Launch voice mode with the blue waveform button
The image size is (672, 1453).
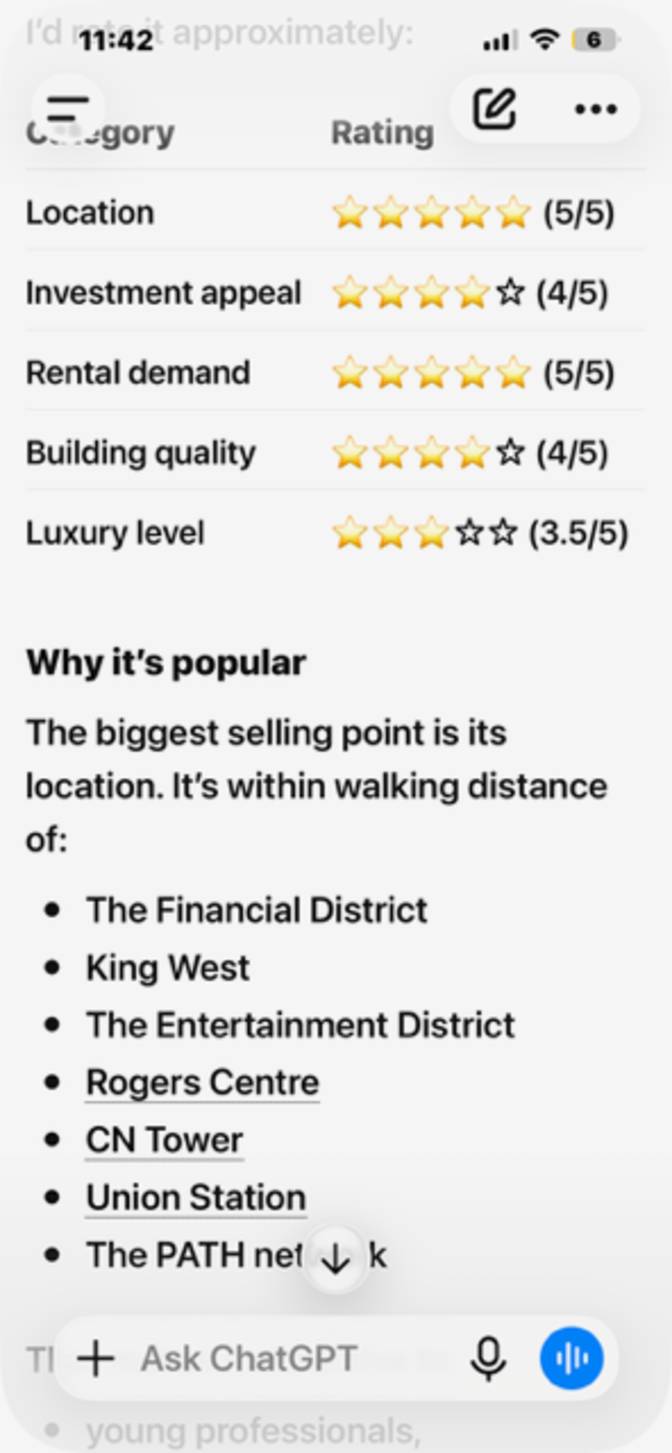(x=572, y=1359)
